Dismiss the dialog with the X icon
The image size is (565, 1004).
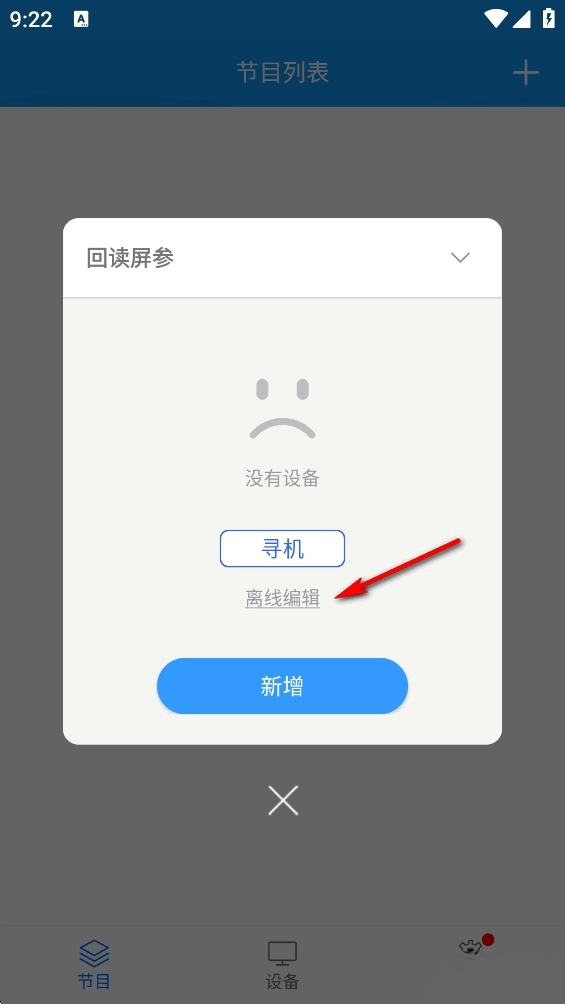(283, 800)
